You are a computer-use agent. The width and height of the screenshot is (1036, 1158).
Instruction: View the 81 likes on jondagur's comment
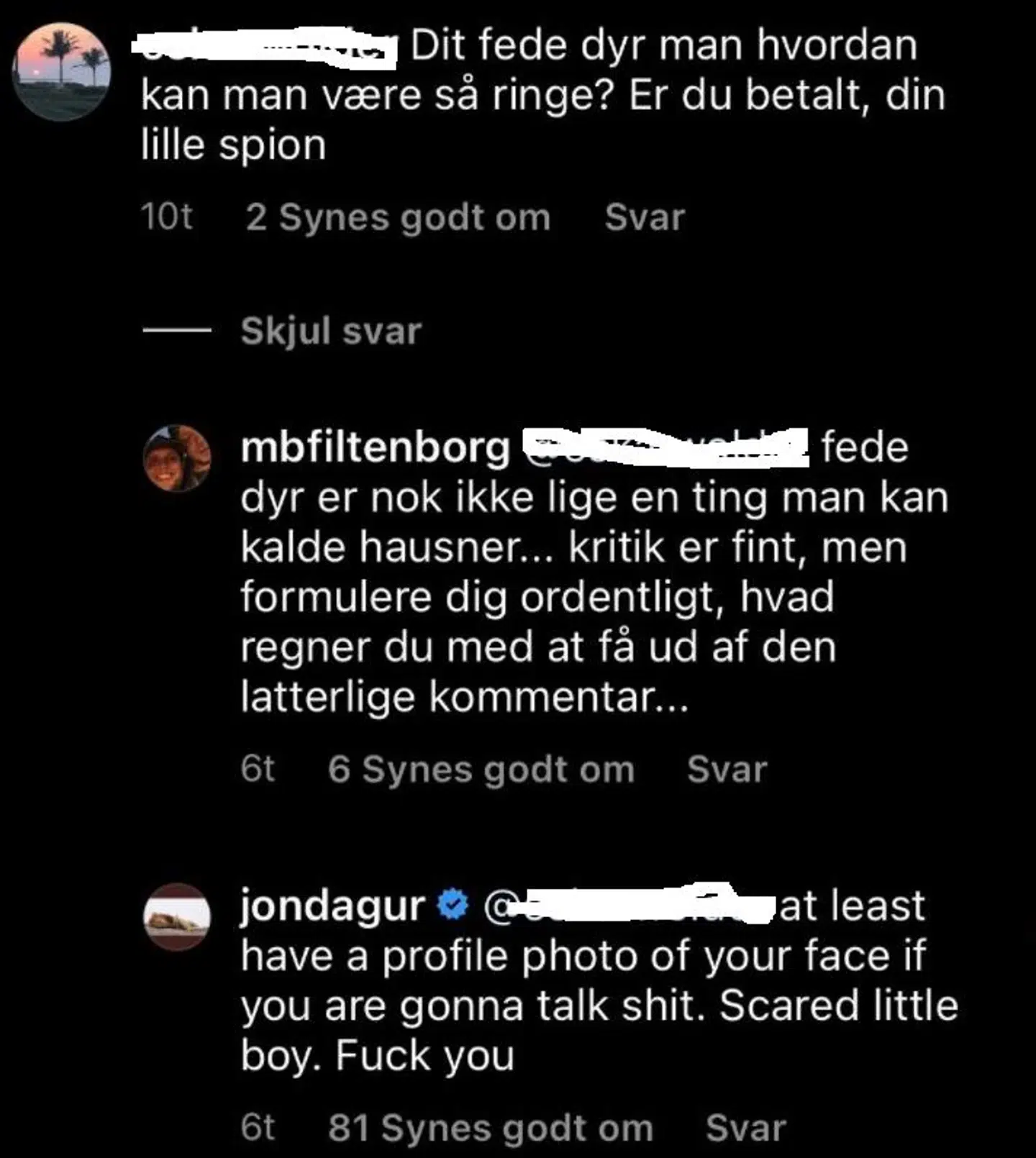[x=491, y=1127]
